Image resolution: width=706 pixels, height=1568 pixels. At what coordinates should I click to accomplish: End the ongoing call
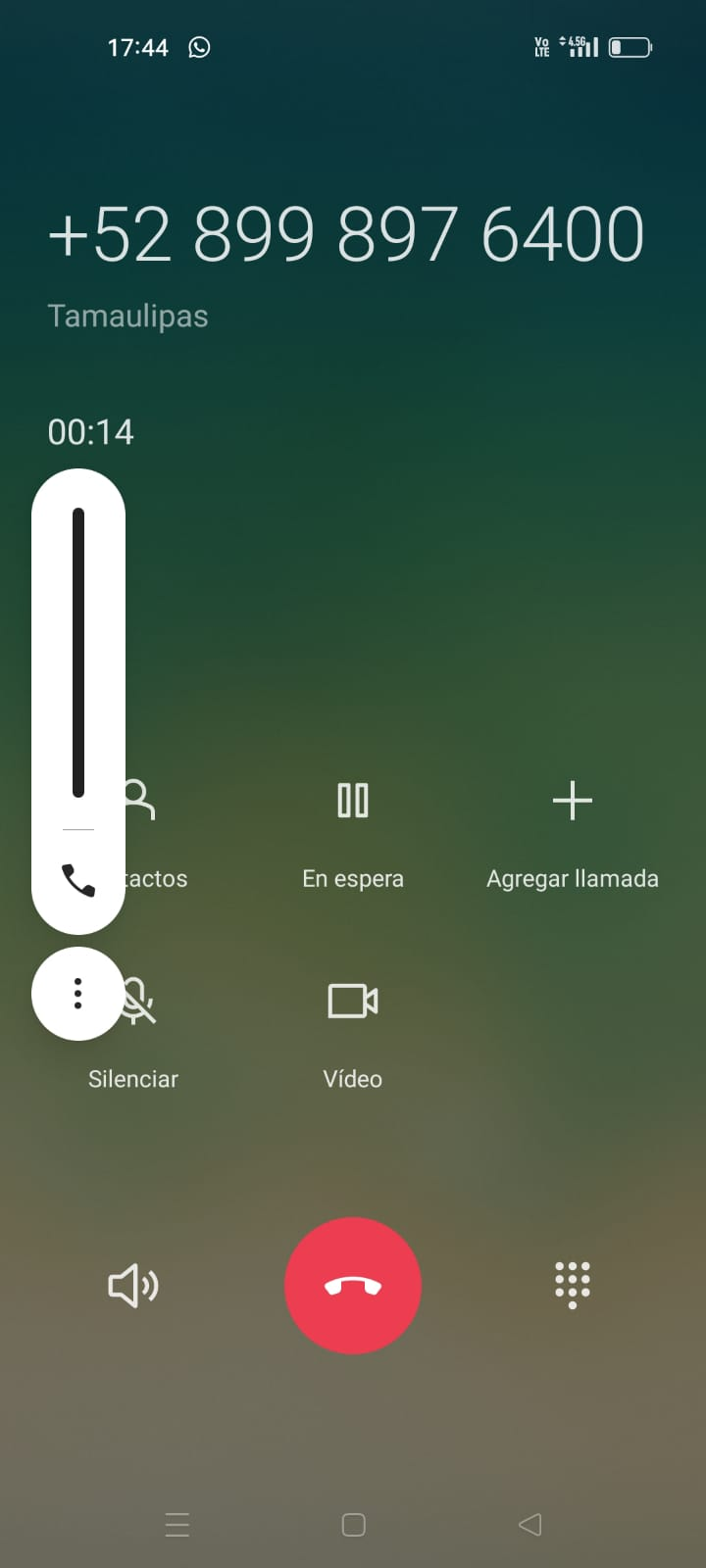click(x=353, y=1285)
